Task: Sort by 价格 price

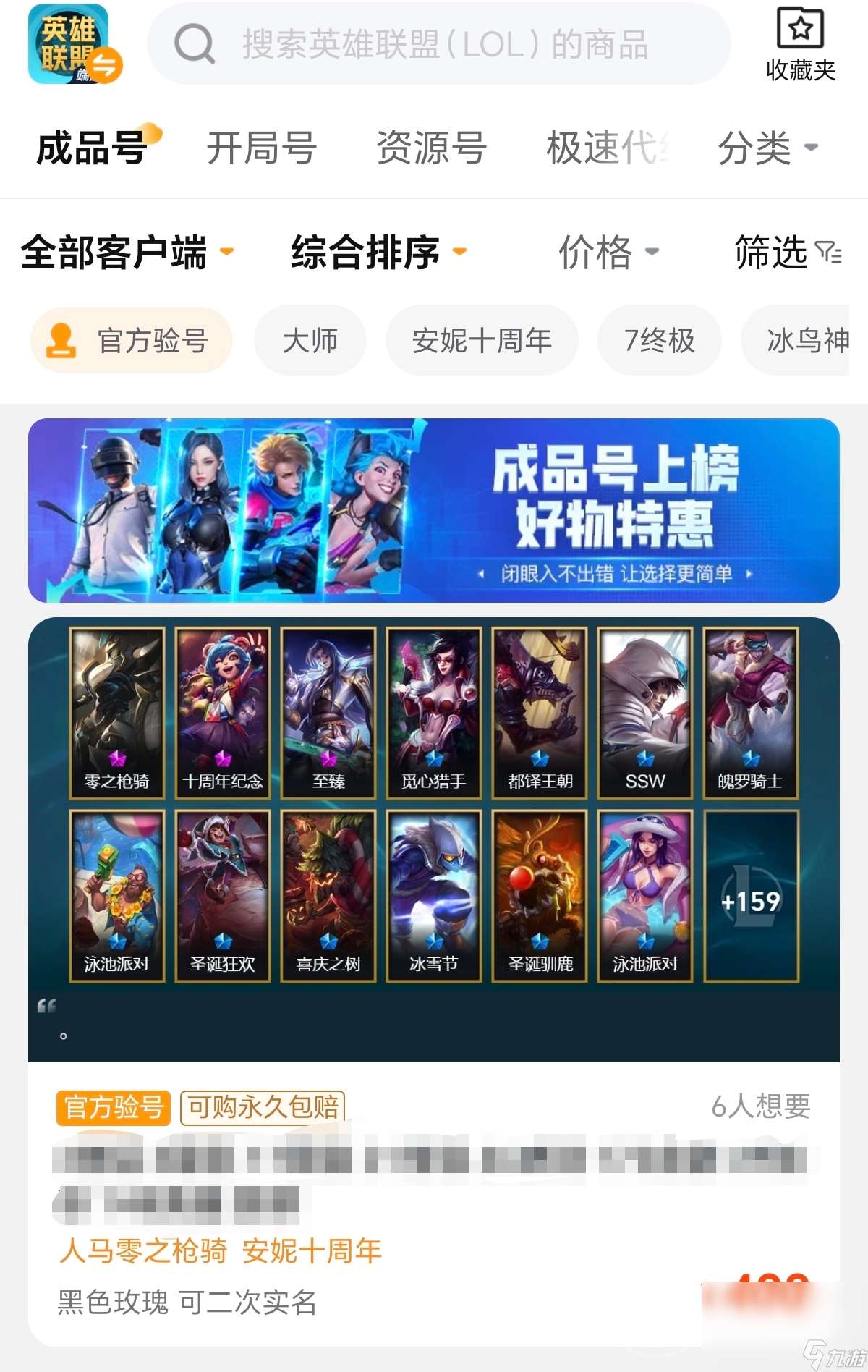Action: click(x=608, y=252)
